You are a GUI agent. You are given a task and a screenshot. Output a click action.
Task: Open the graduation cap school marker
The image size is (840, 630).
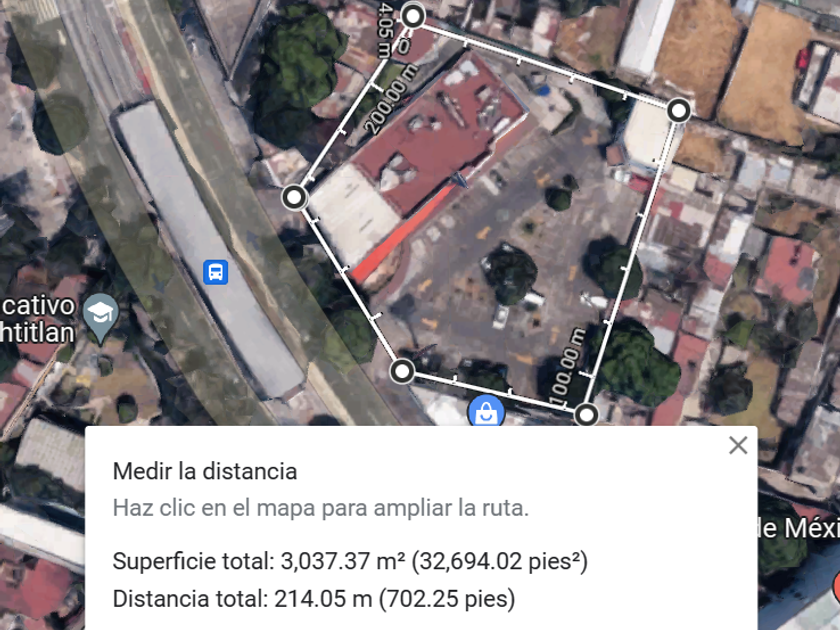click(x=101, y=311)
